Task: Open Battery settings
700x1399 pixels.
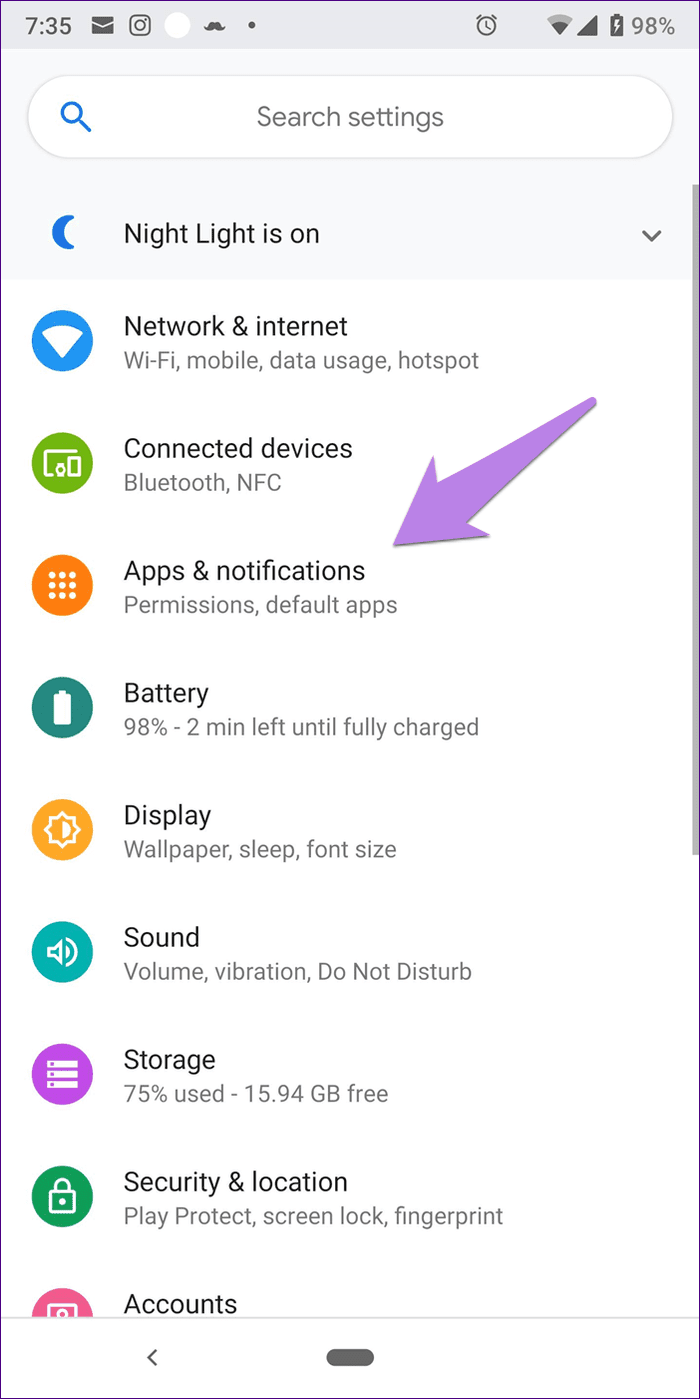Action: pos(350,708)
